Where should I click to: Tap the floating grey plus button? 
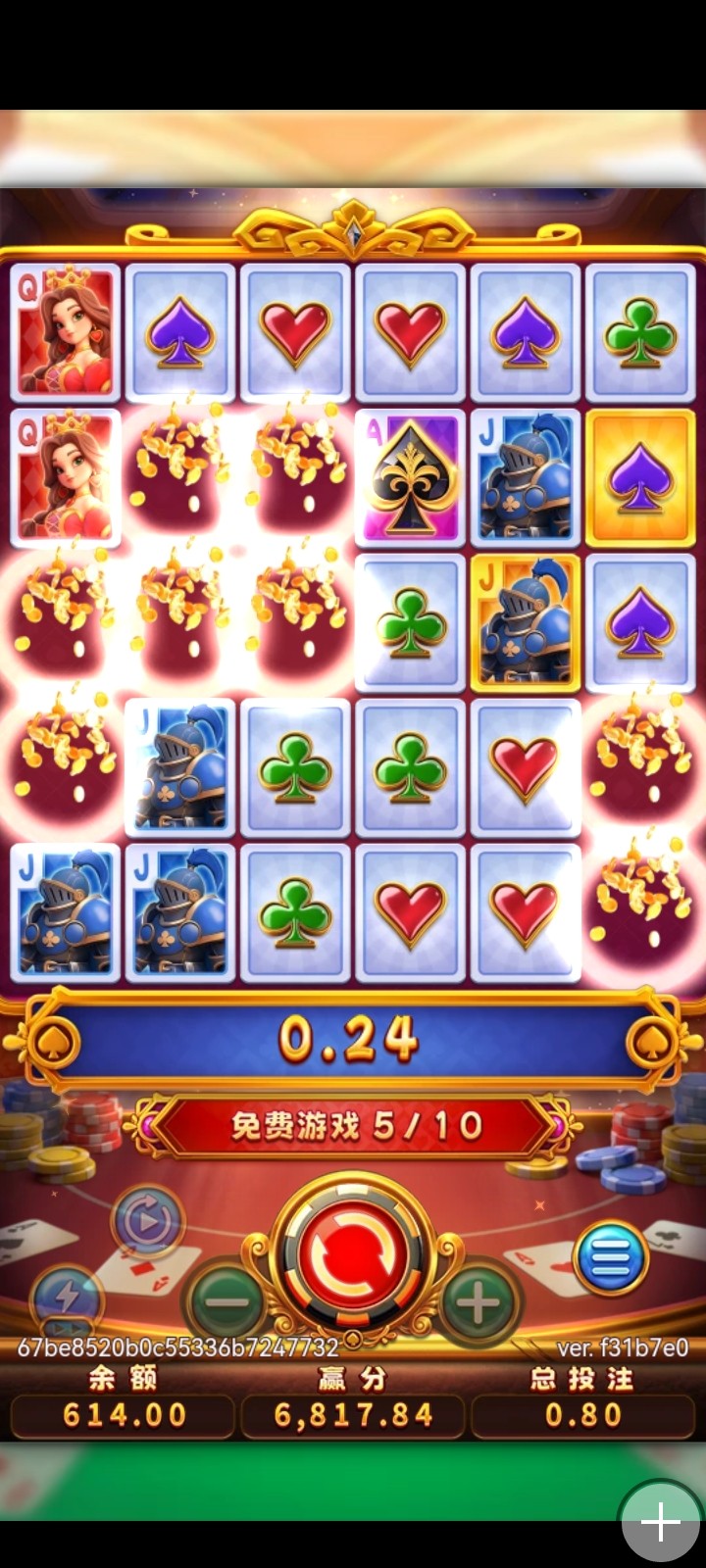[660, 1522]
